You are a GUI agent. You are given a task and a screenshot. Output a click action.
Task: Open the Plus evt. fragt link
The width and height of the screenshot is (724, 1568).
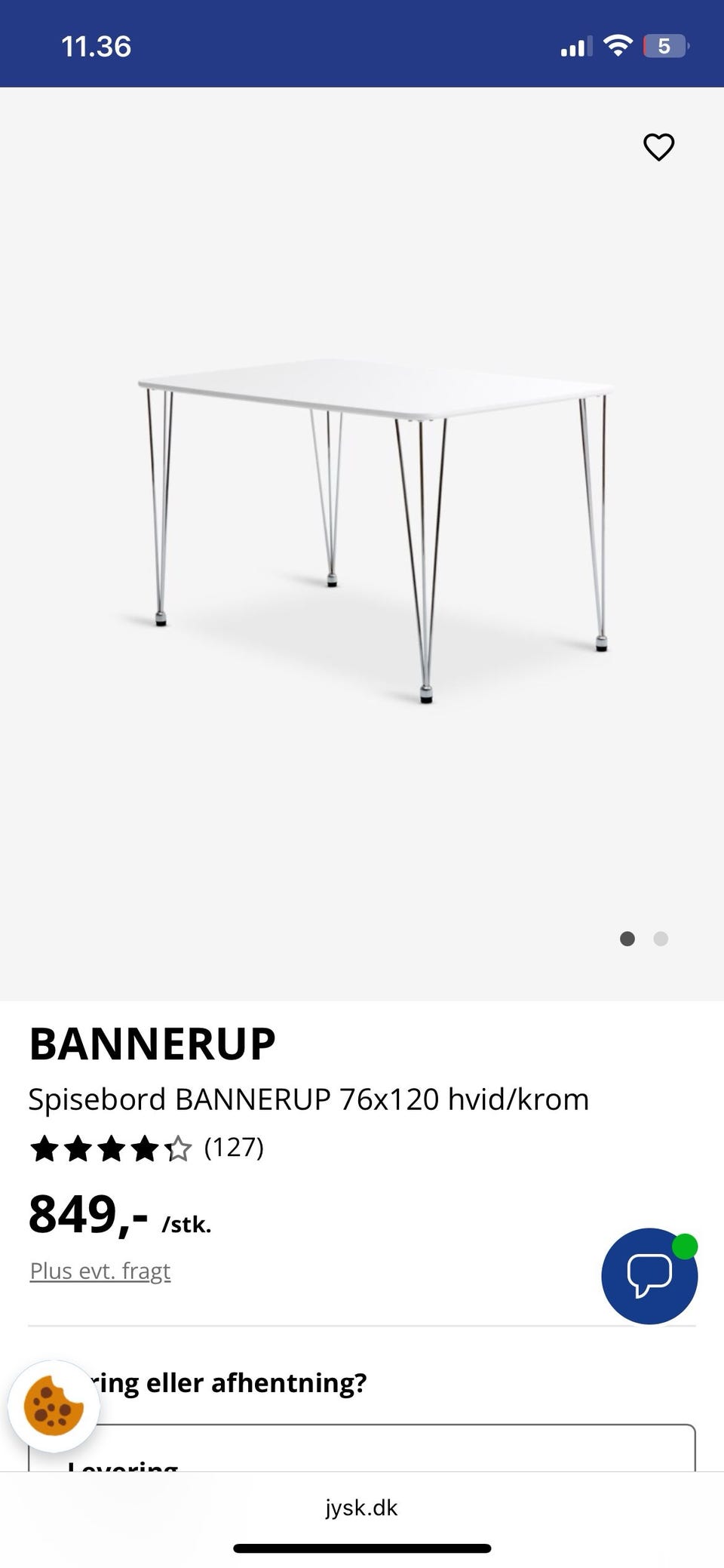click(100, 1270)
